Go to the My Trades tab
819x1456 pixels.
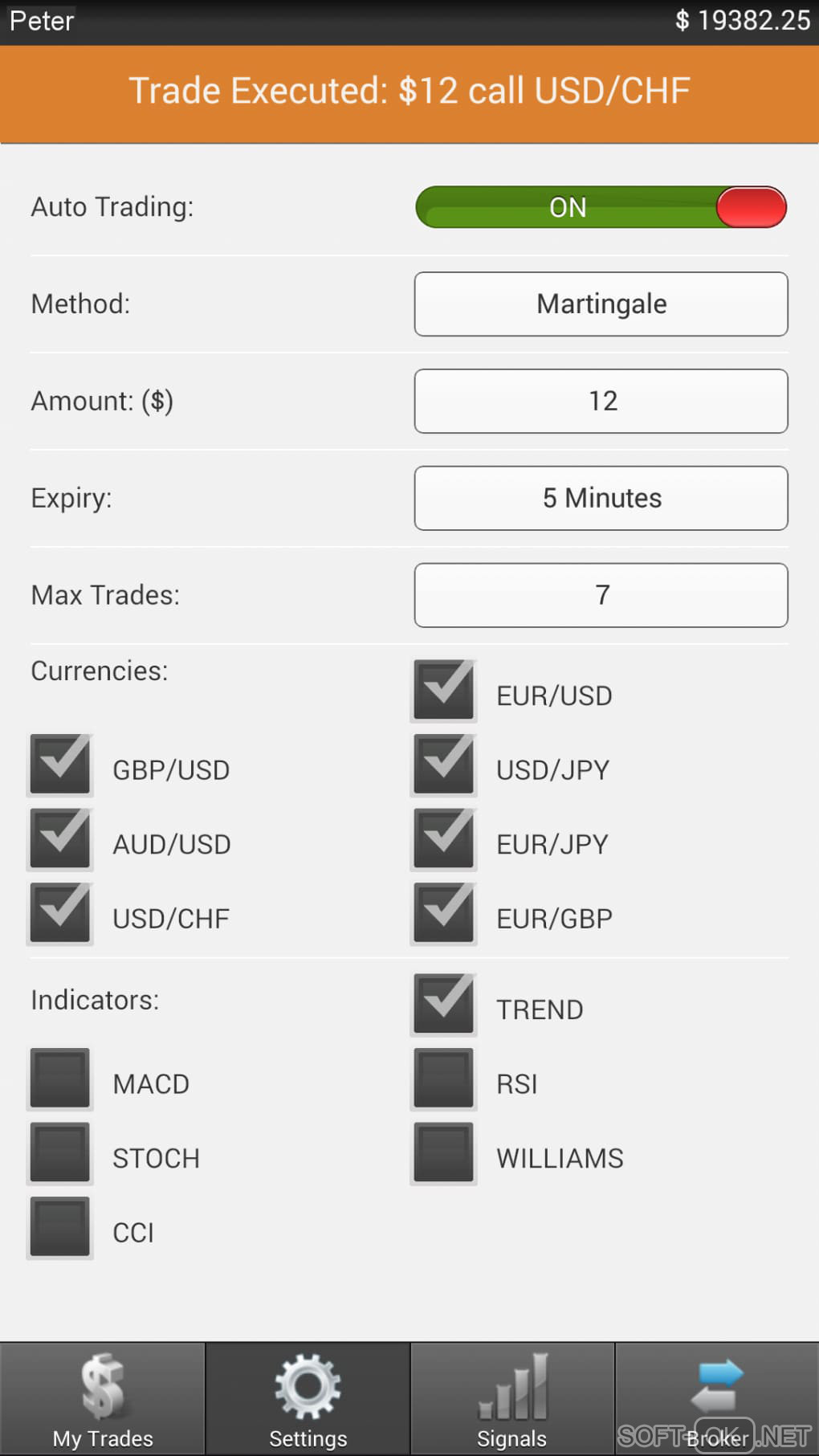click(x=103, y=1399)
